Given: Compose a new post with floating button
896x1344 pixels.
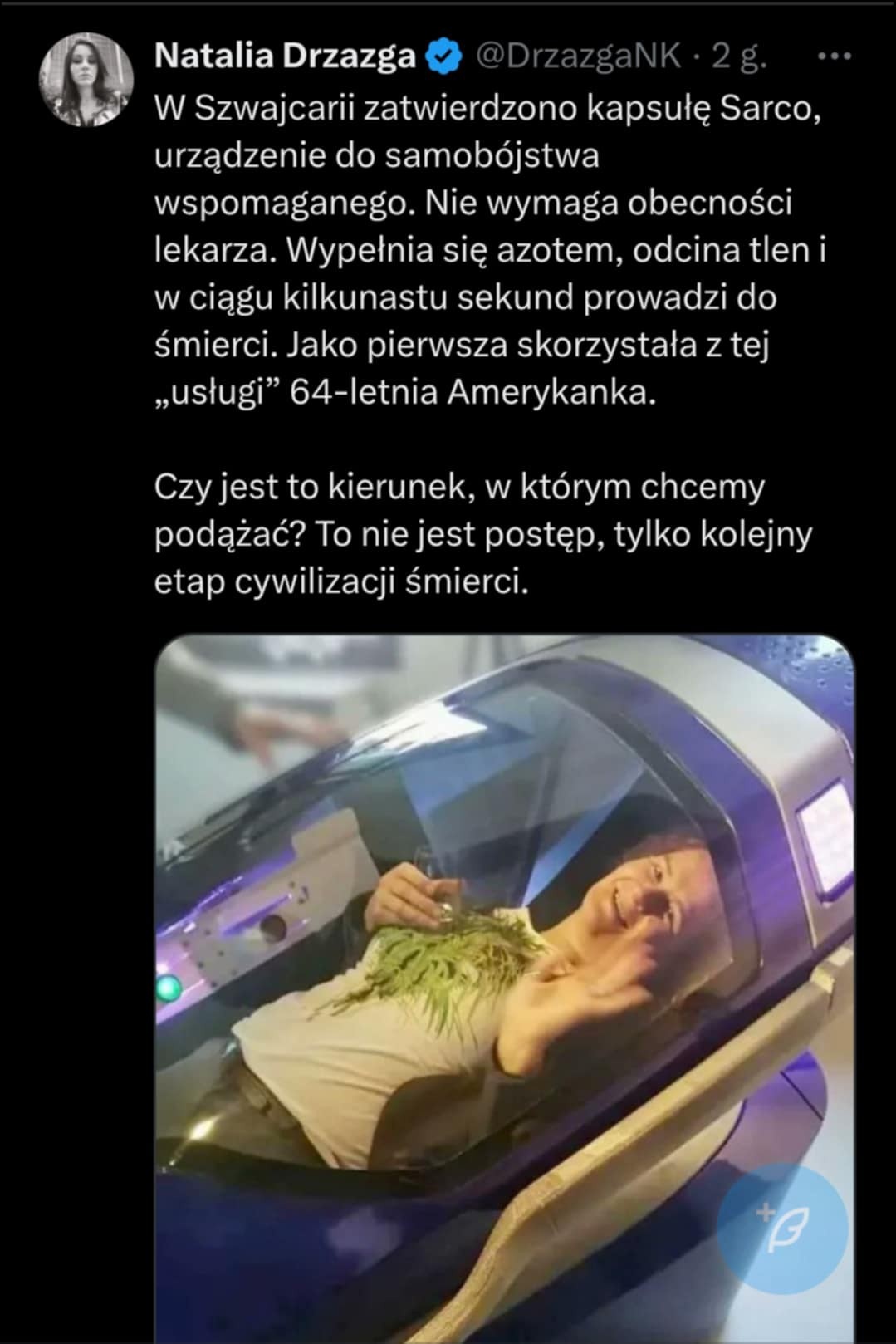Looking at the screenshot, I should point(782,1228).
